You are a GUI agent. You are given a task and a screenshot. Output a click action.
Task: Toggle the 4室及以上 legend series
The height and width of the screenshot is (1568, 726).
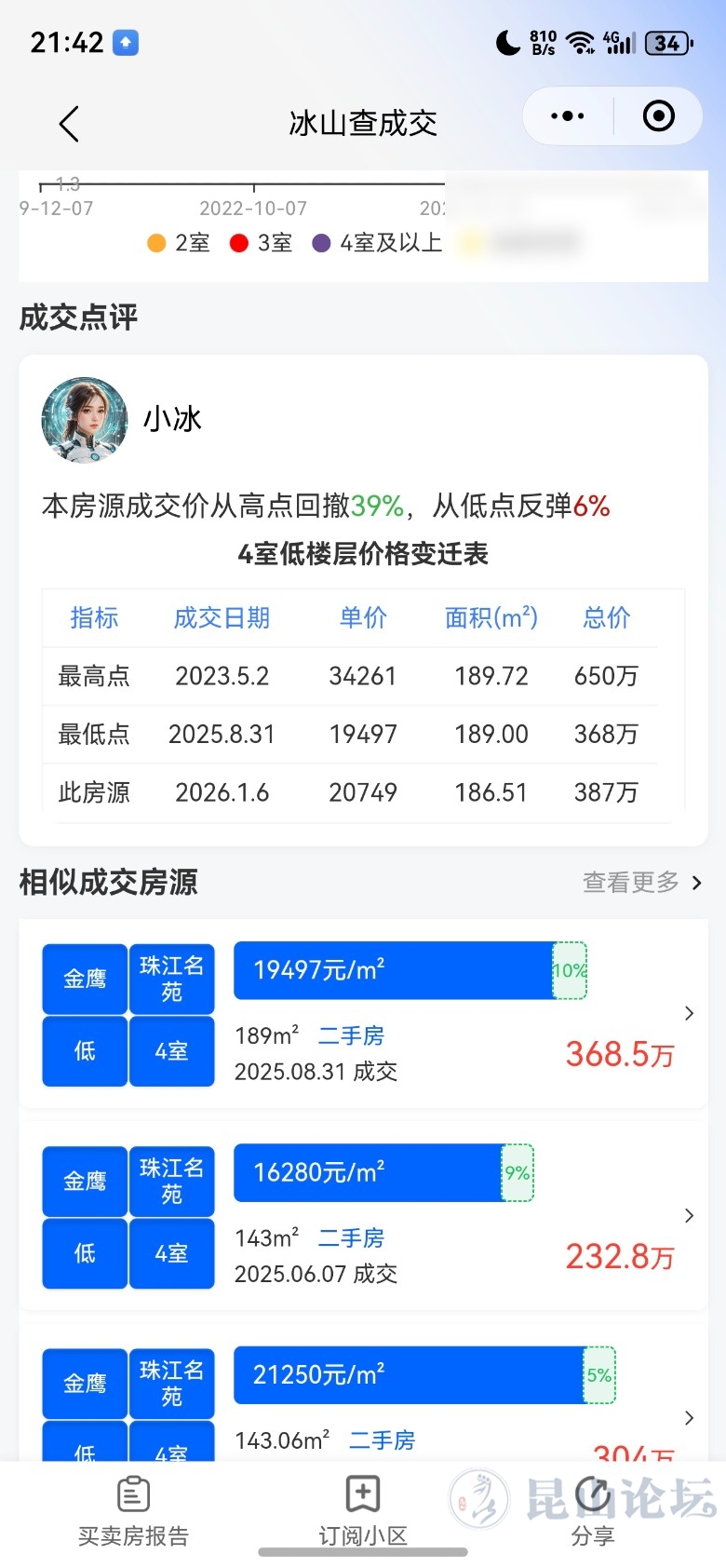pyautogui.click(x=377, y=243)
